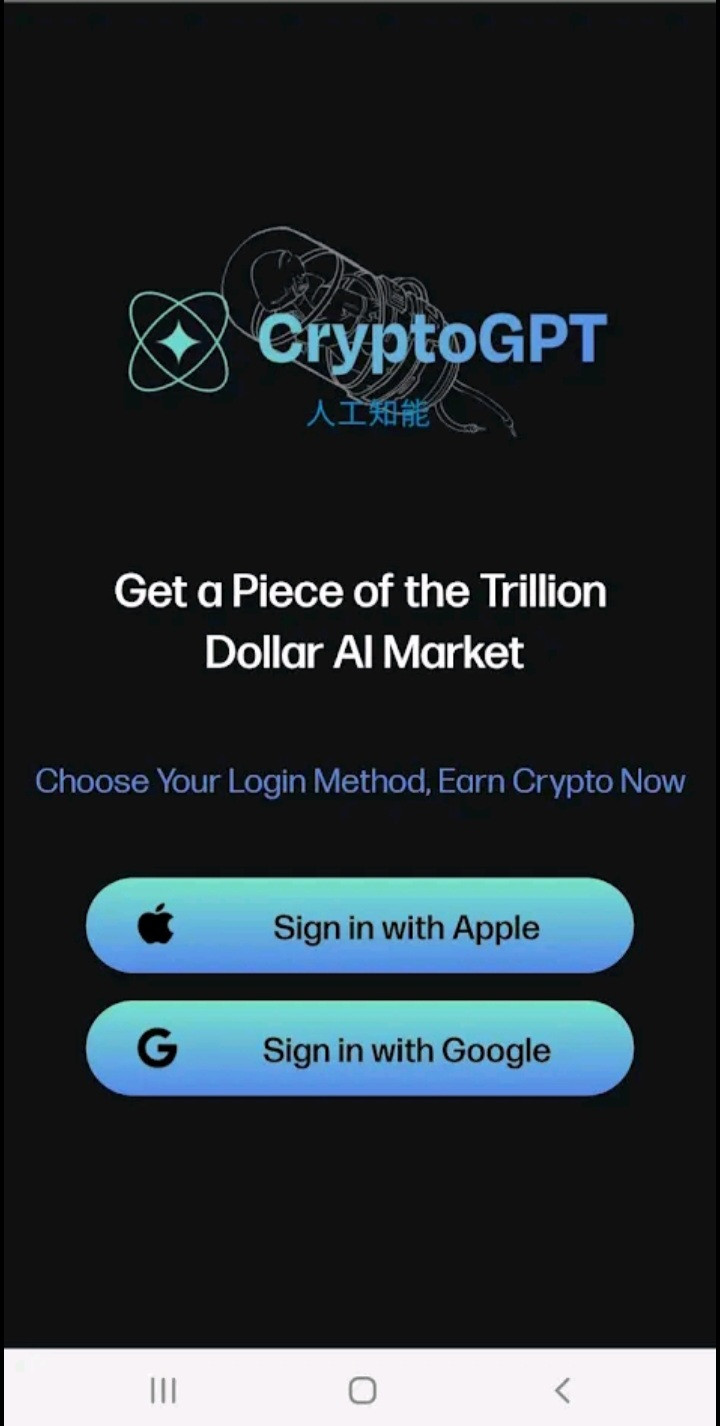Open recent apps from the navigation bar
Screen dimensions: 720x1426
163,1390
